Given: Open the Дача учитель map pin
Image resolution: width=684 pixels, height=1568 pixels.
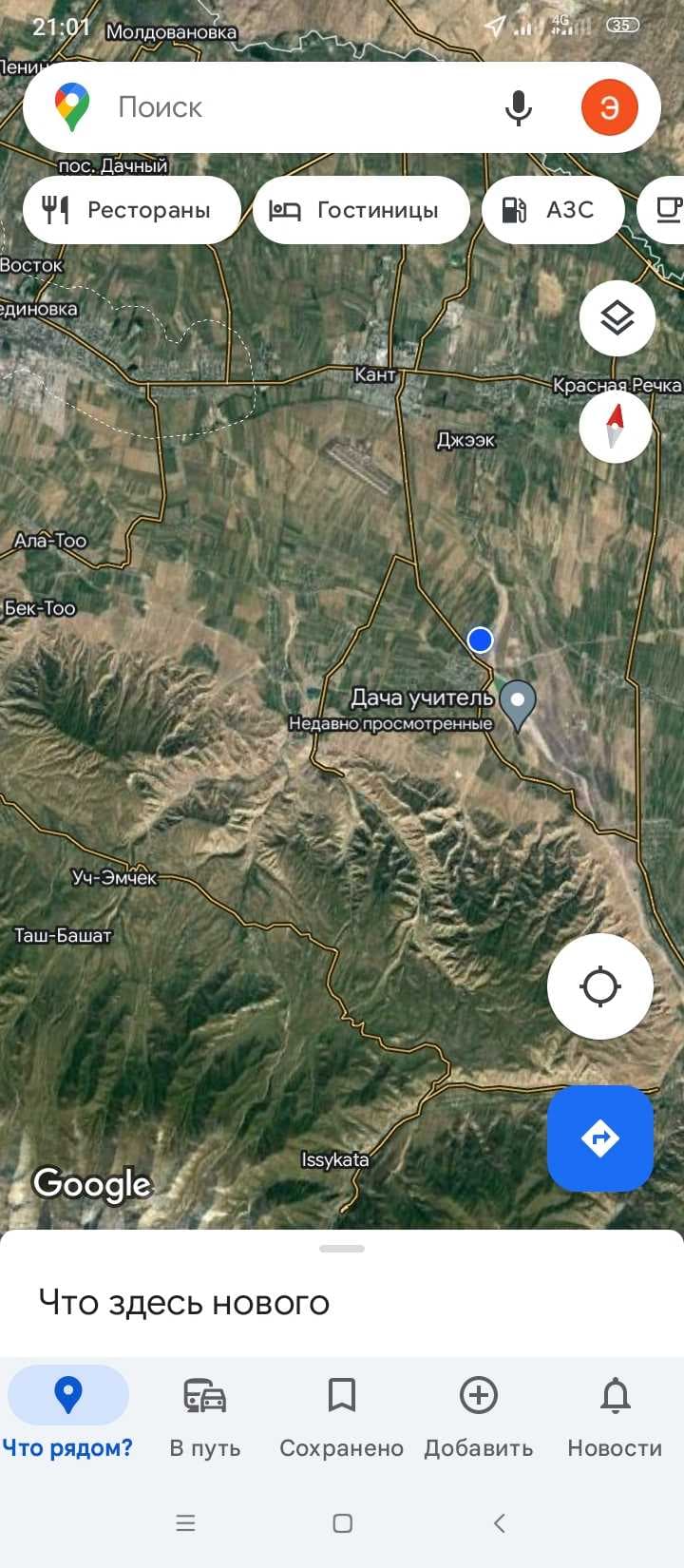Looking at the screenshot, I should (518, 703).
